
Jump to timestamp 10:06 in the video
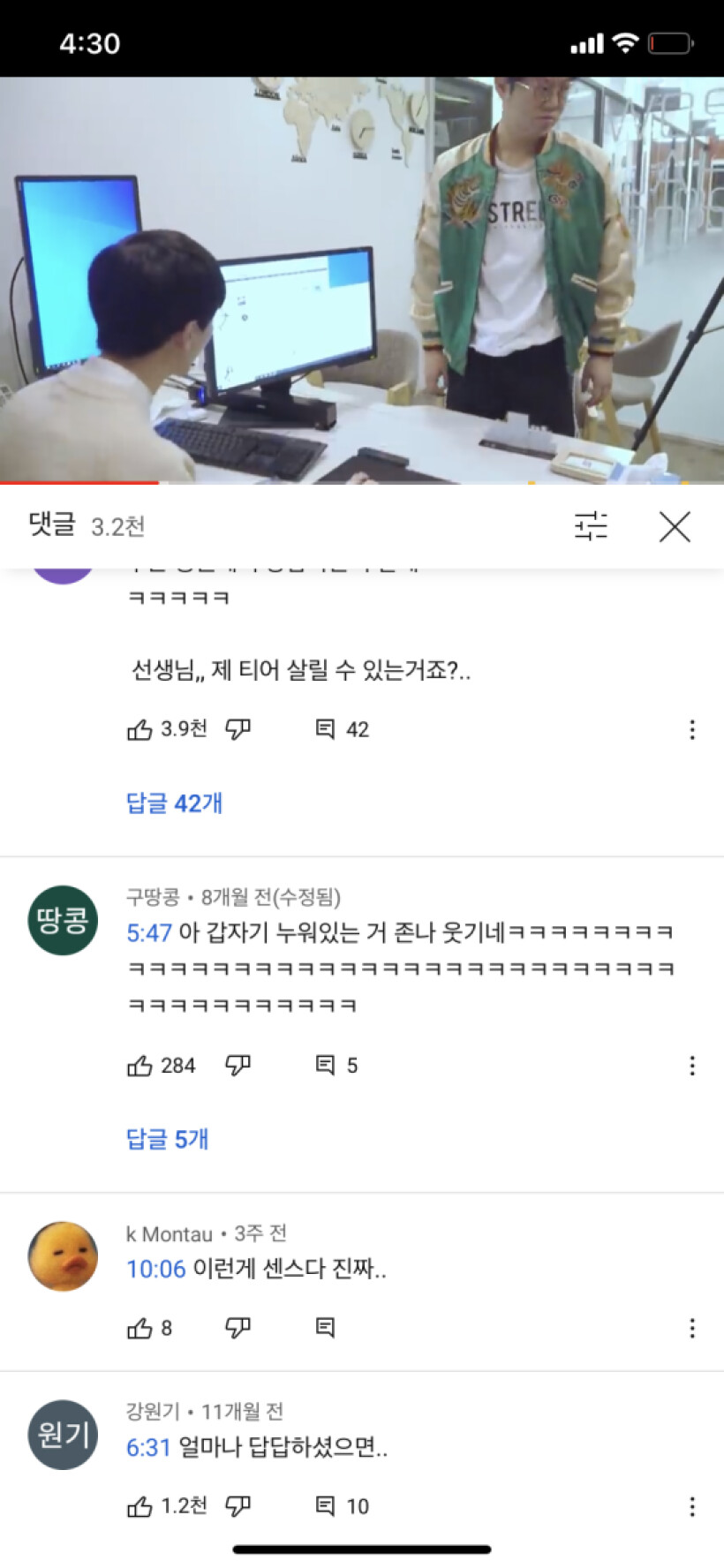tap(155, 1270)
